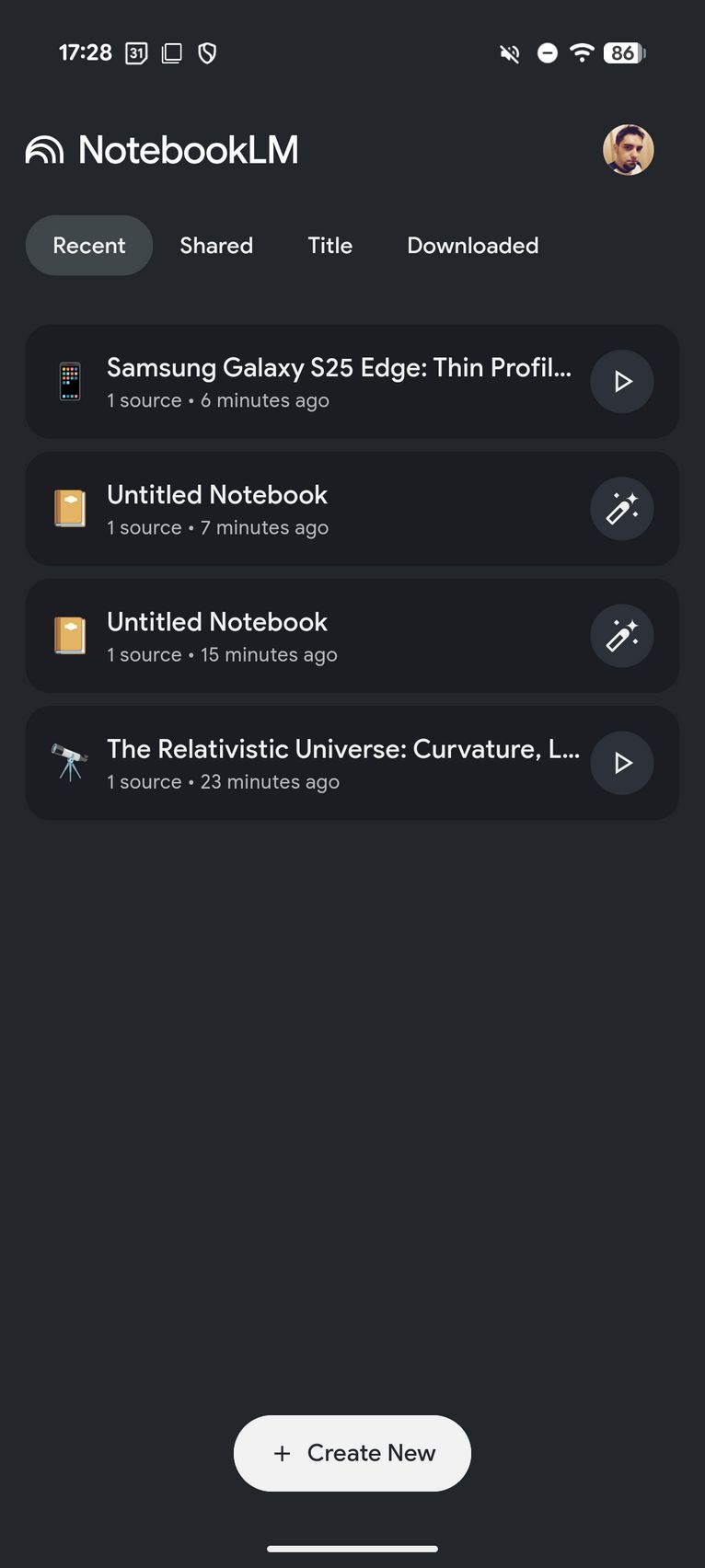
Task: Create a new notebook
Action: (352, 1453)
